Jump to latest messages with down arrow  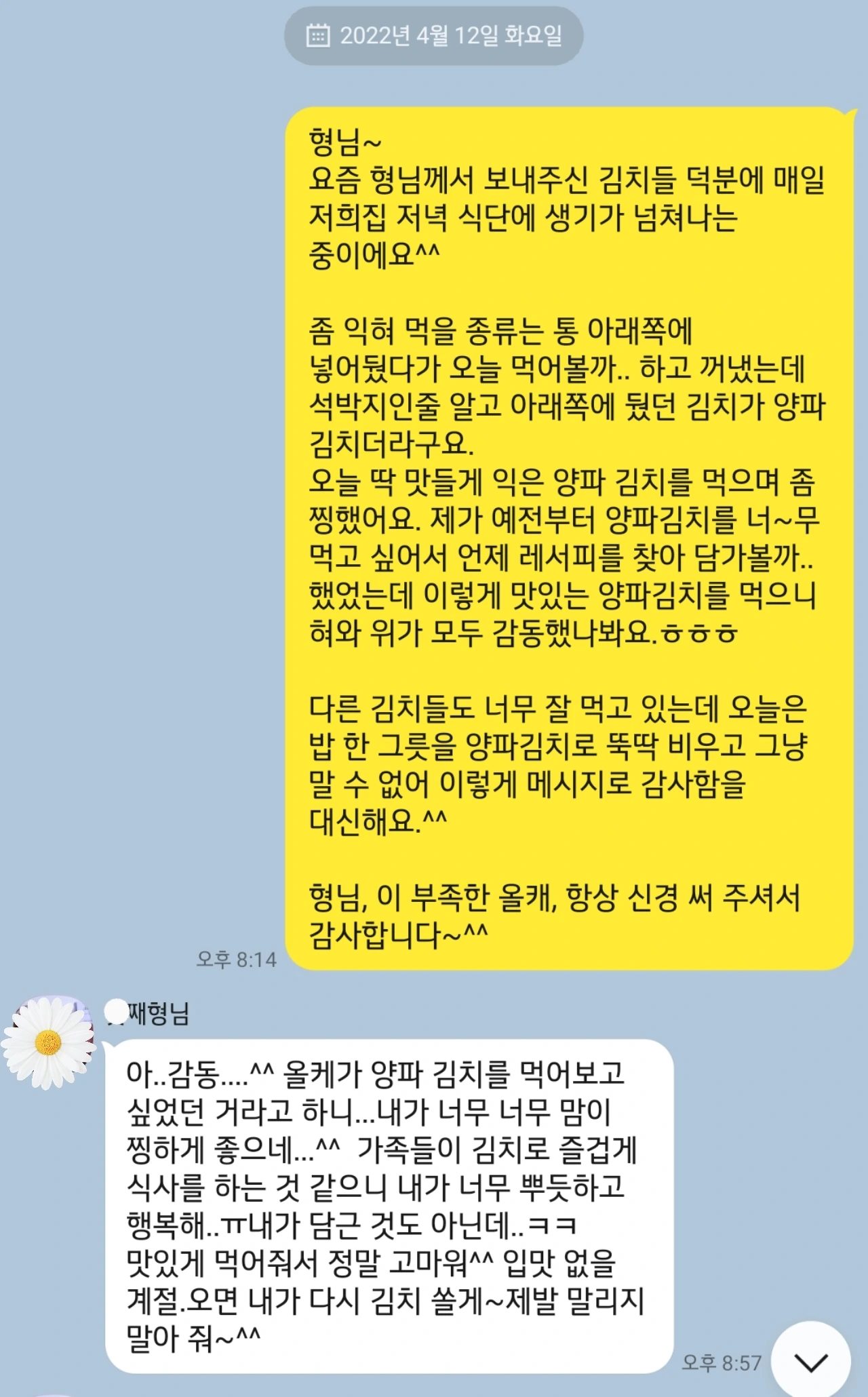[811, 1361]
